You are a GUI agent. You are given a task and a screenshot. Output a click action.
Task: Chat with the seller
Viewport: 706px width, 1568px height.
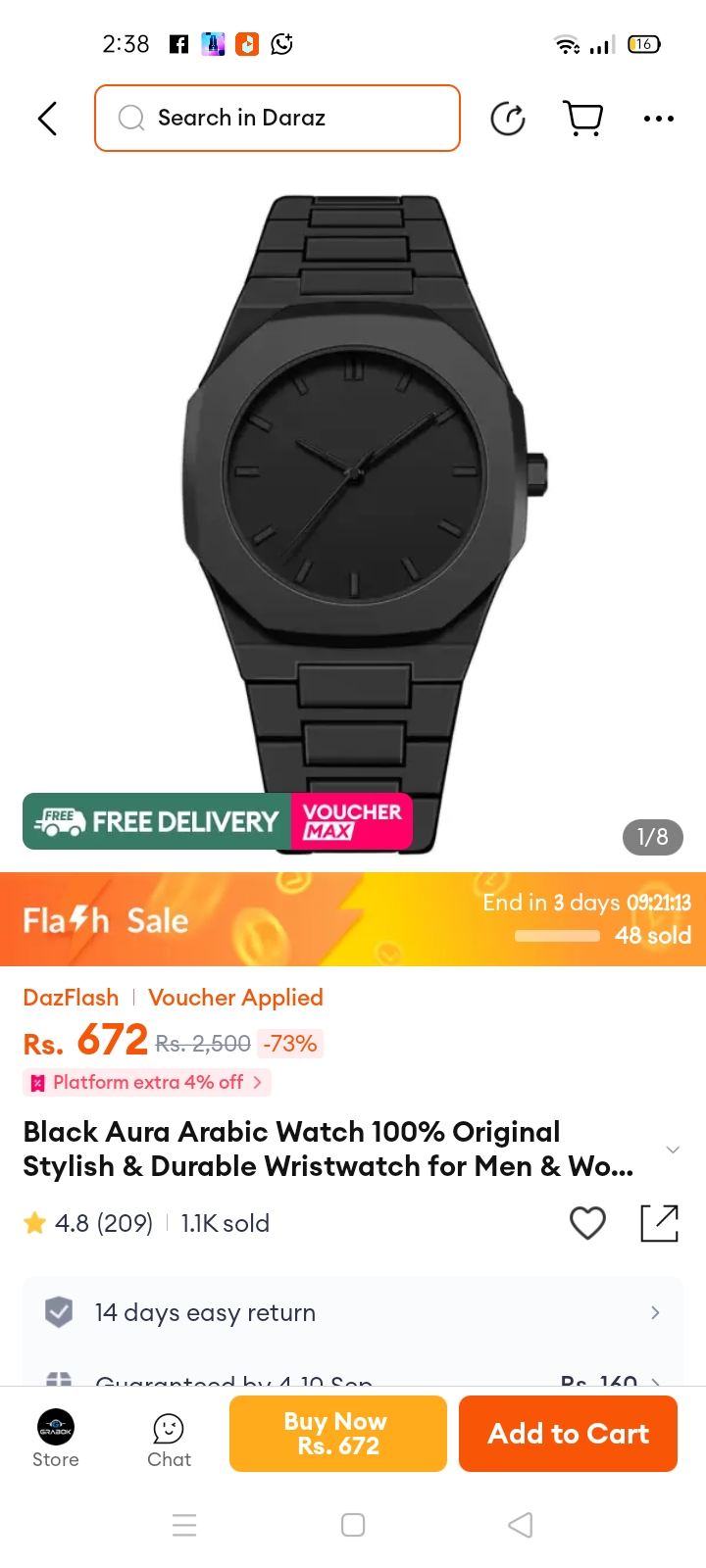tap(169, 1438)
